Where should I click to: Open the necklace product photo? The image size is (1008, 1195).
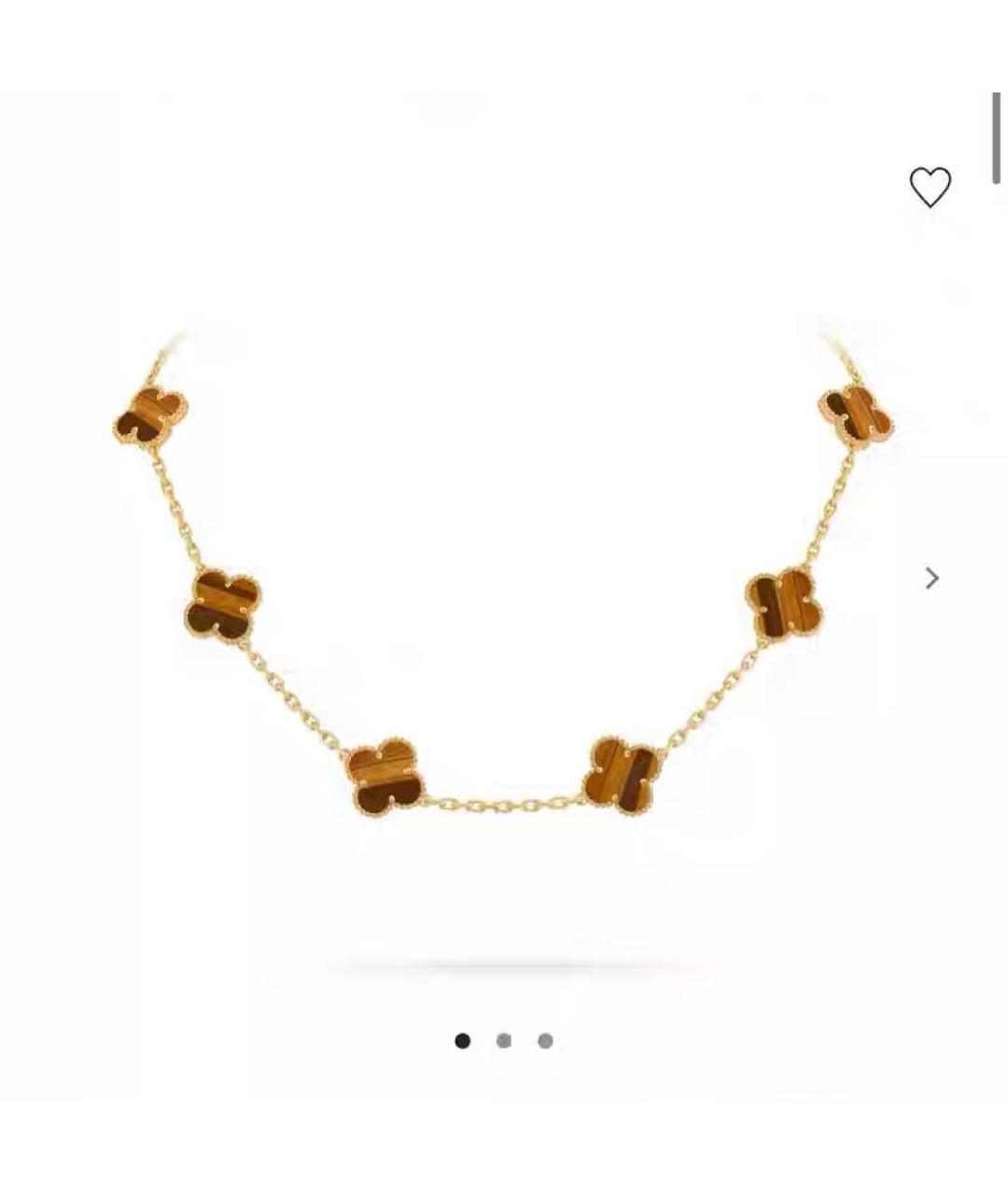[x=504, y=579]
